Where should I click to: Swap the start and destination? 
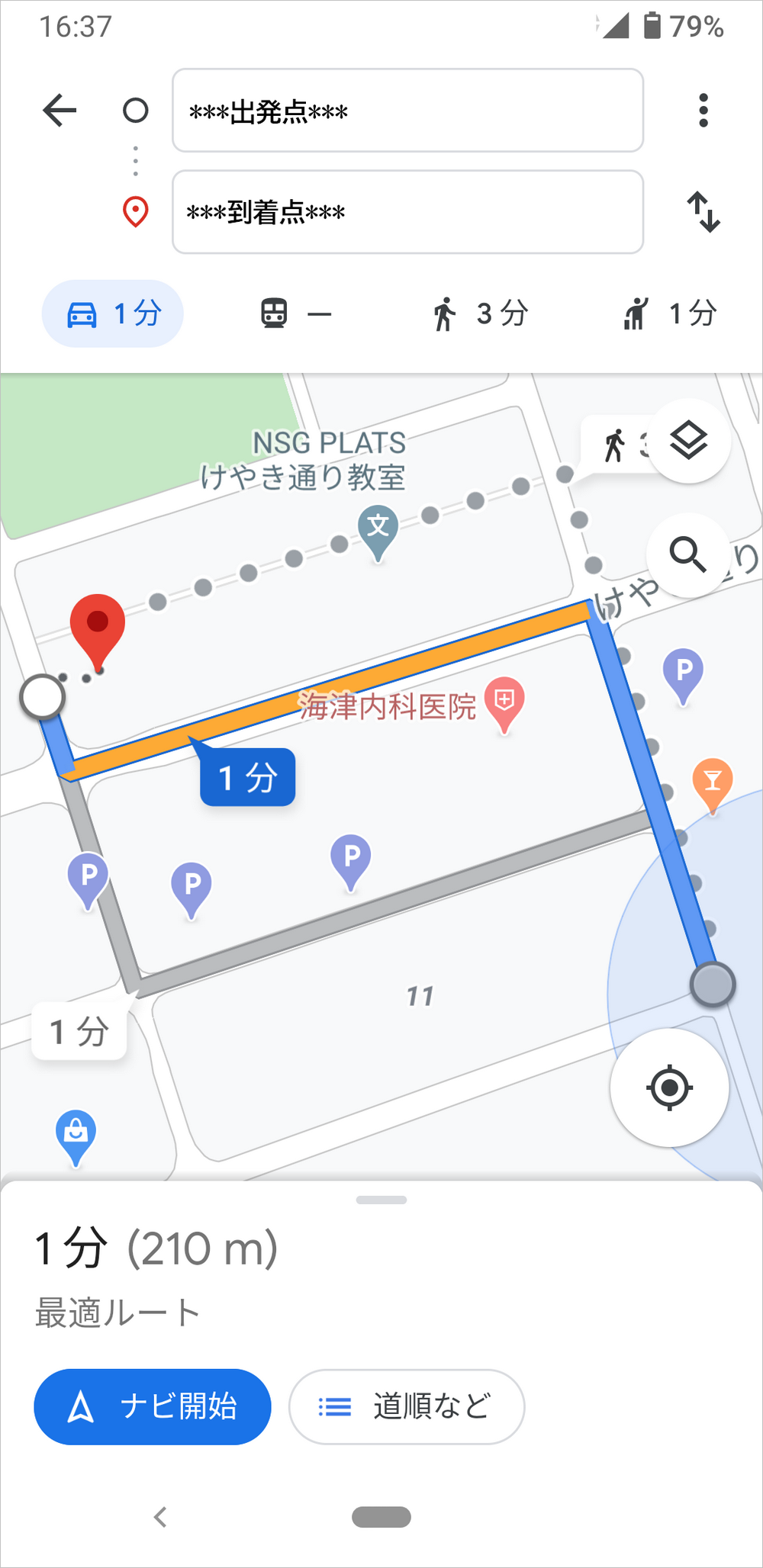coord(703,211)
